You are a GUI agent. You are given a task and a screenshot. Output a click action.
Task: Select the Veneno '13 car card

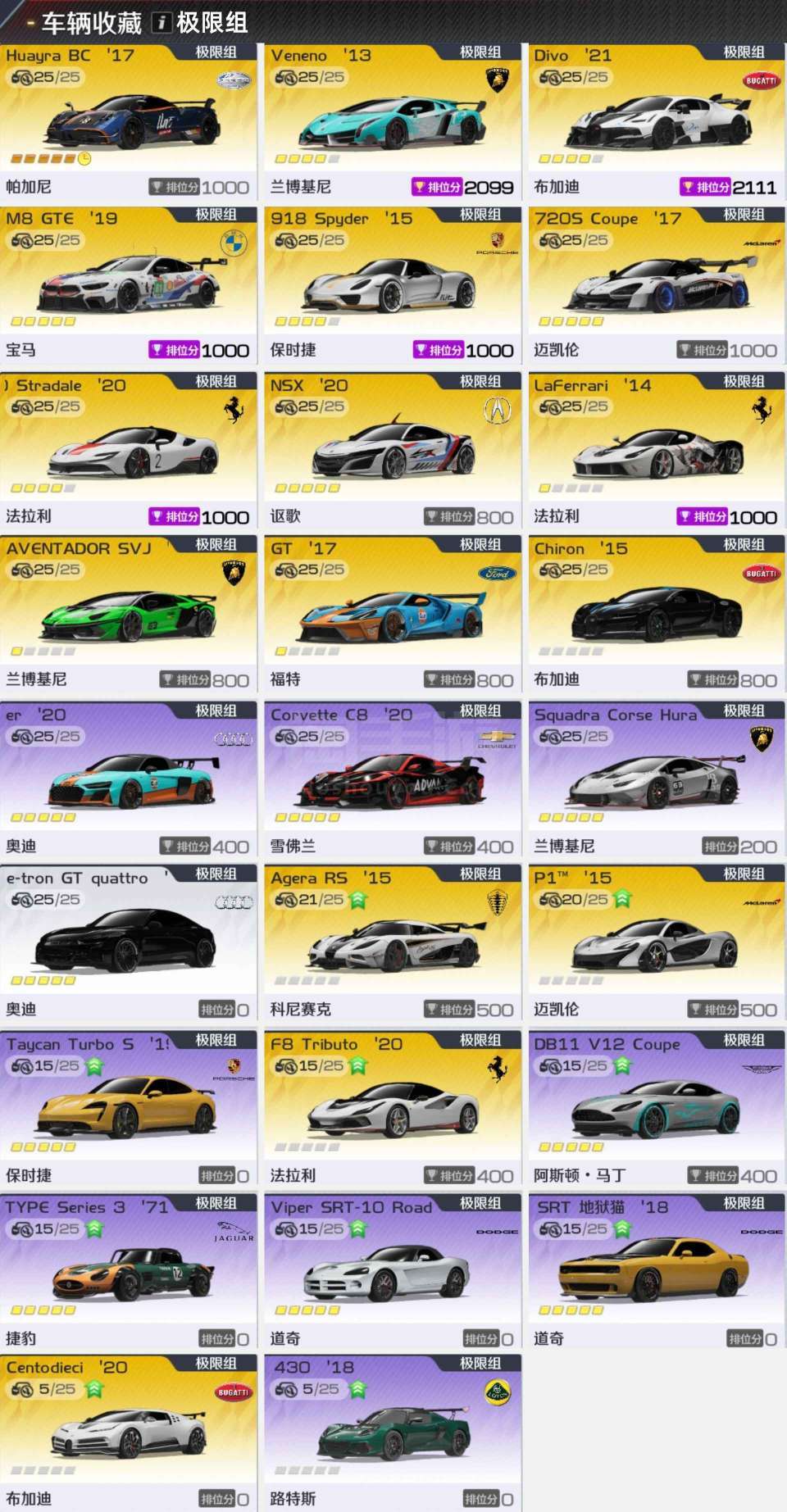(x=393, y=121)
